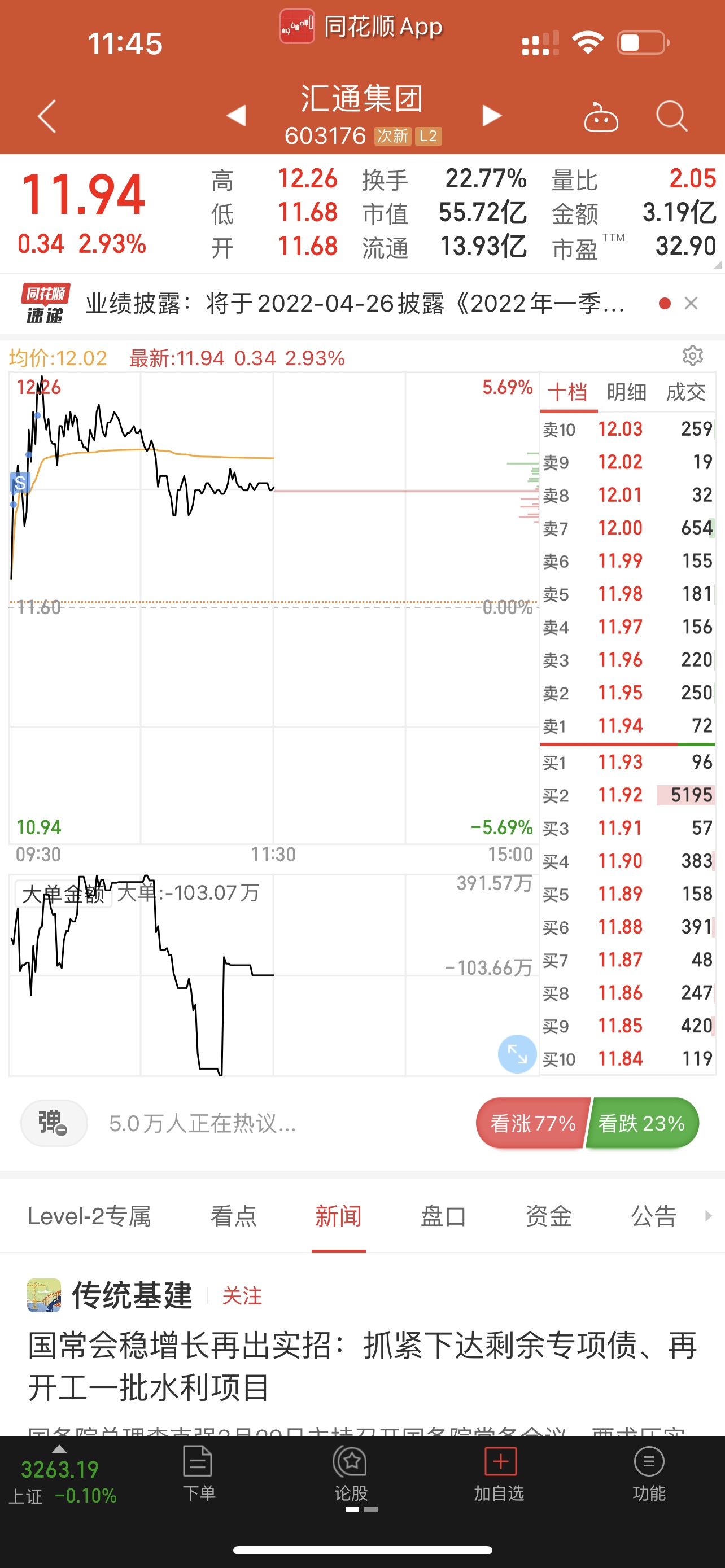This screenshot has width=725, height=1568.
Task: Select the 十档 order book tab
Action: click(x=568, y=392)
